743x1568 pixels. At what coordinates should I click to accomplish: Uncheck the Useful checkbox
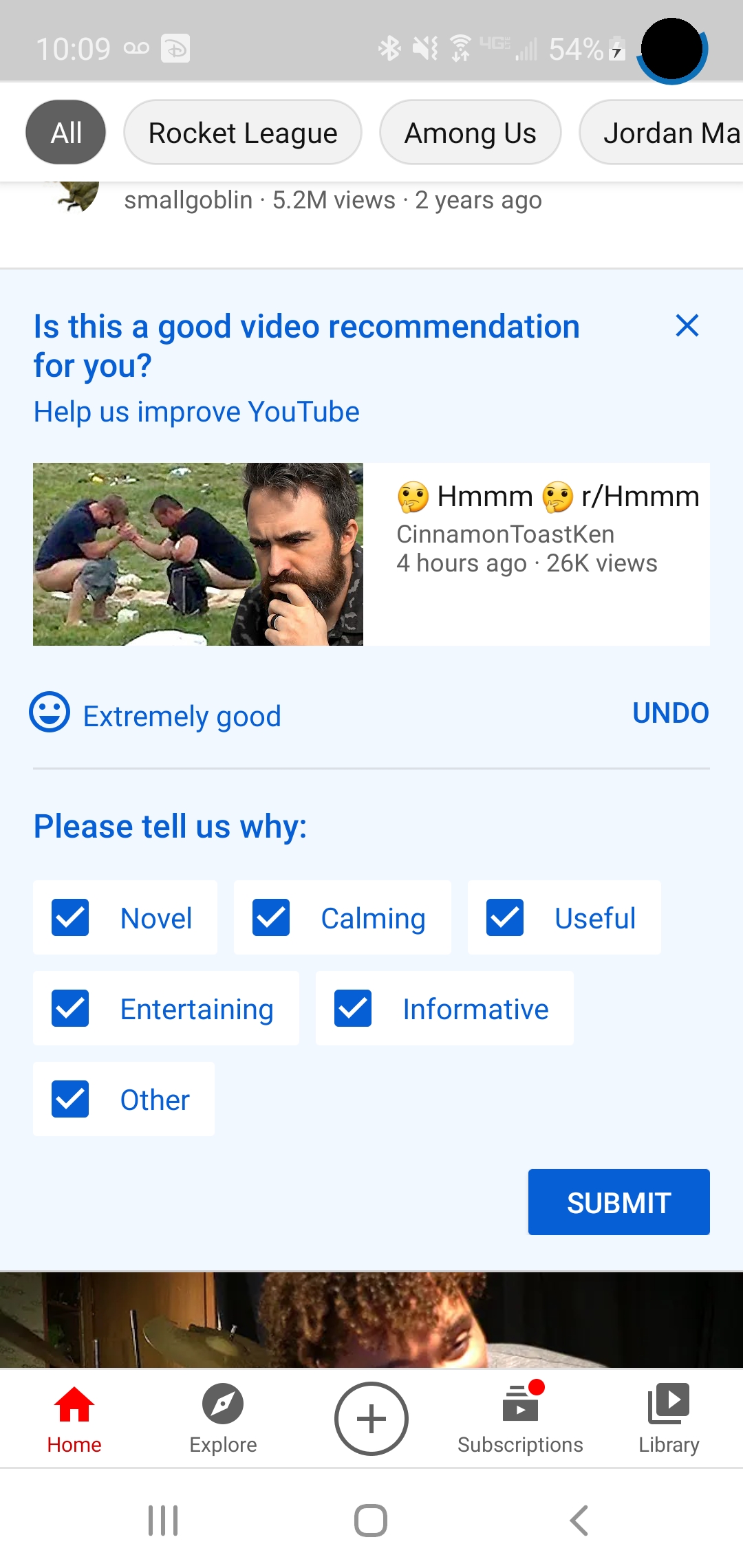click(505, 918)
